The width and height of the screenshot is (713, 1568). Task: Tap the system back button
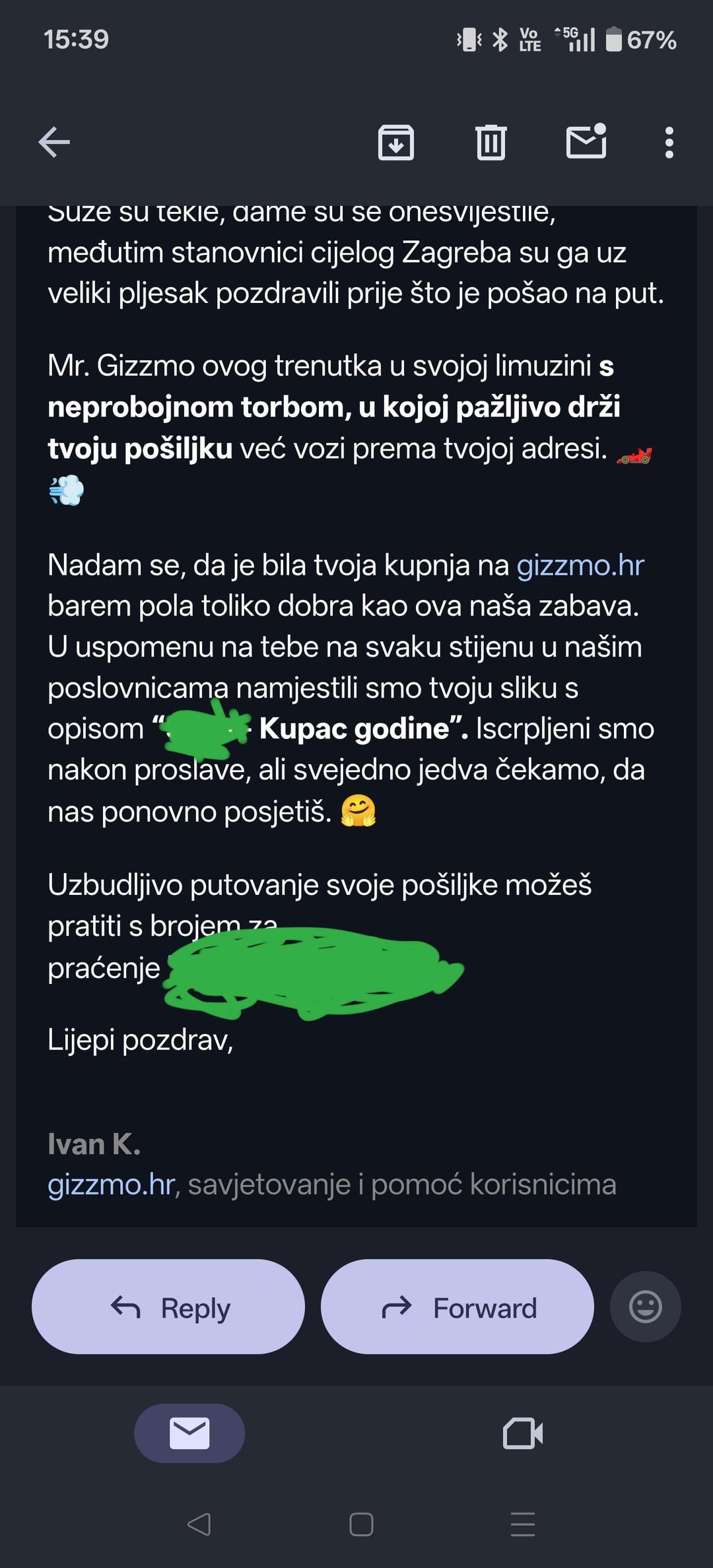pyautogui.click(x=199, y=1524)
